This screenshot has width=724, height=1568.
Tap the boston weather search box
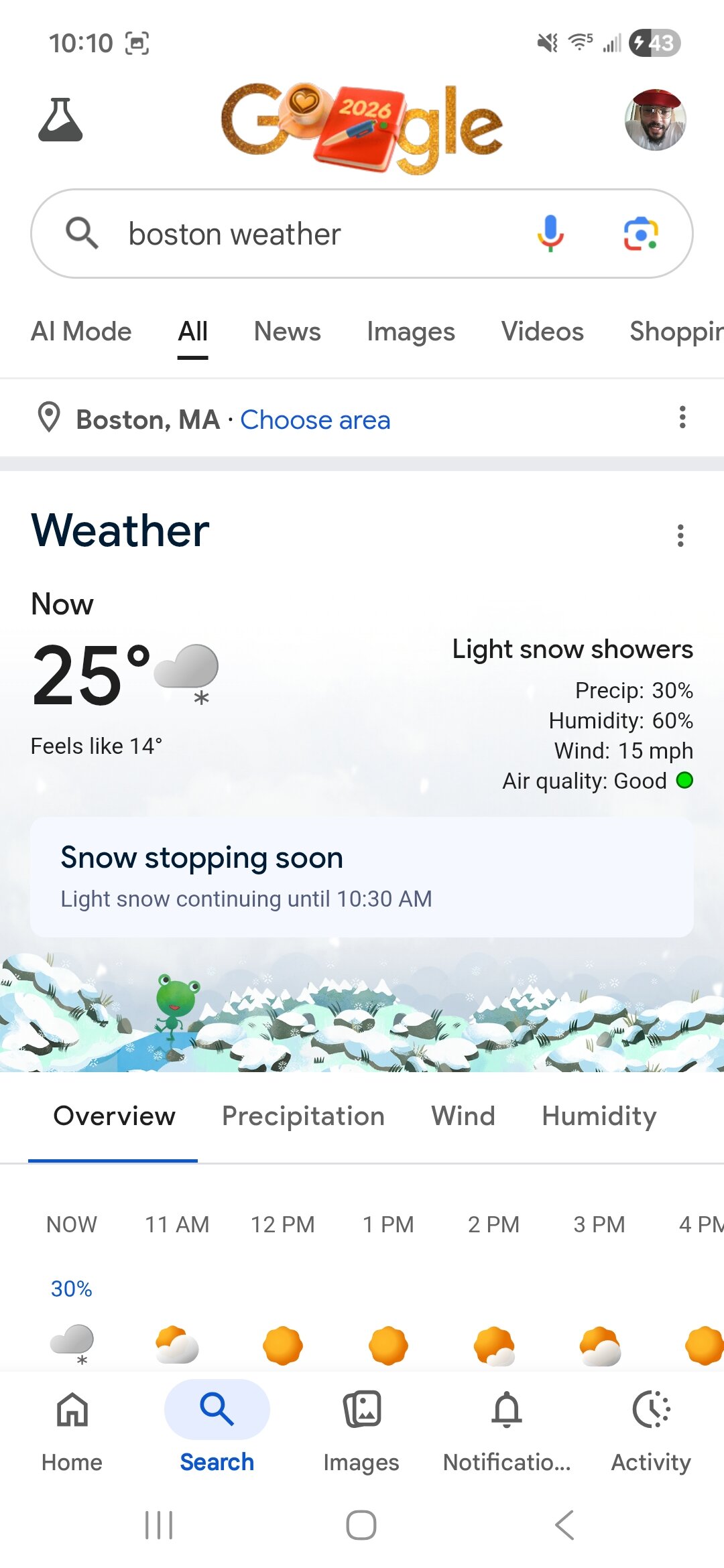pos(302,234)
